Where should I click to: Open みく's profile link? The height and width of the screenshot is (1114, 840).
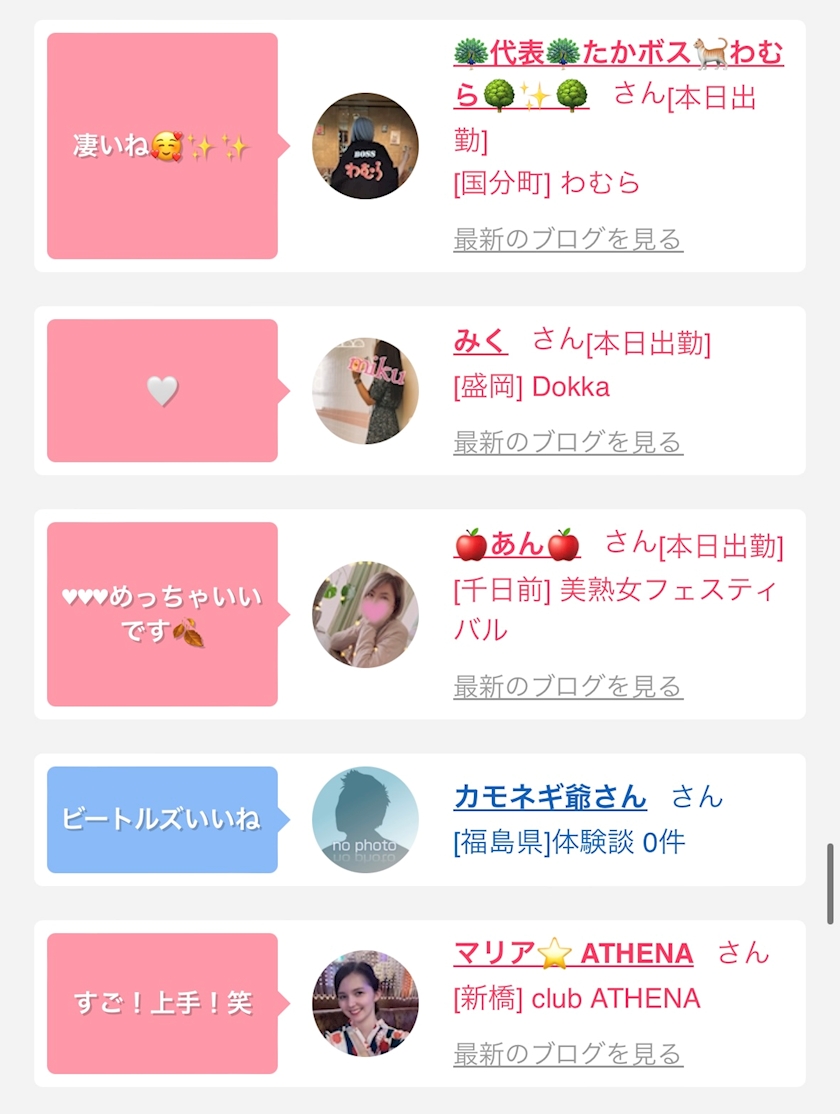480,341
